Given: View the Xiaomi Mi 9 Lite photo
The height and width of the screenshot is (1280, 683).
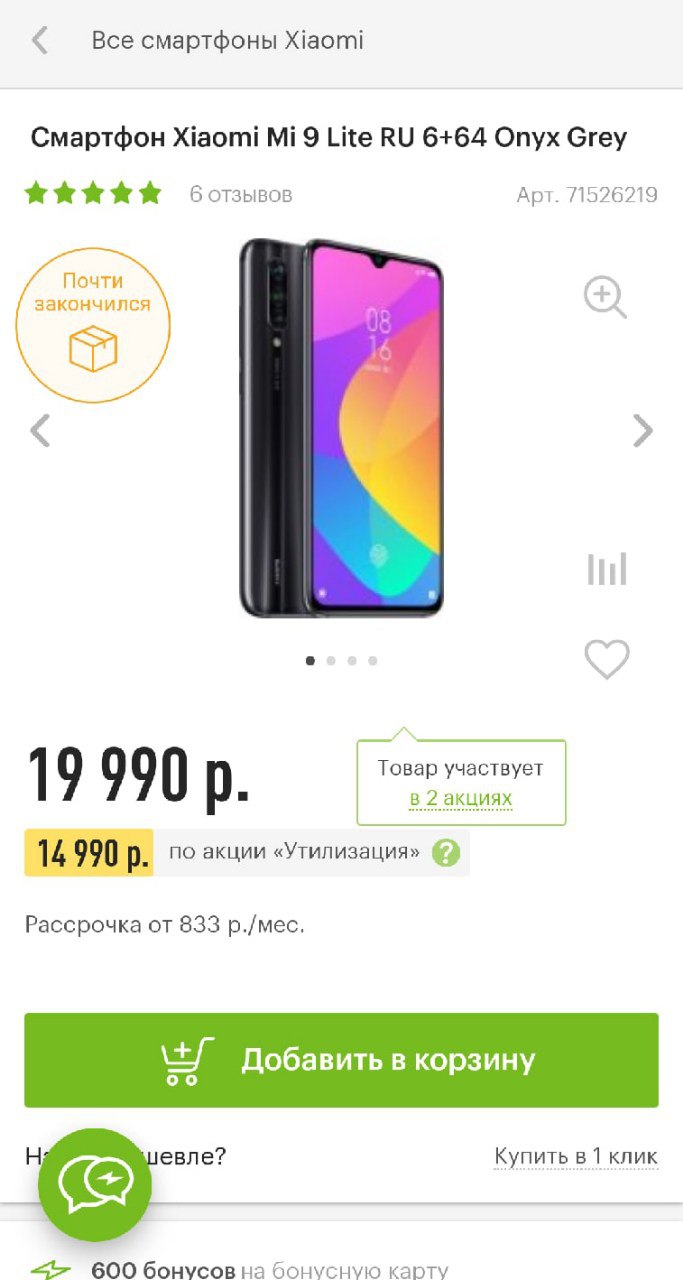Looking at the screenshot, I should [x=341, y=428].
